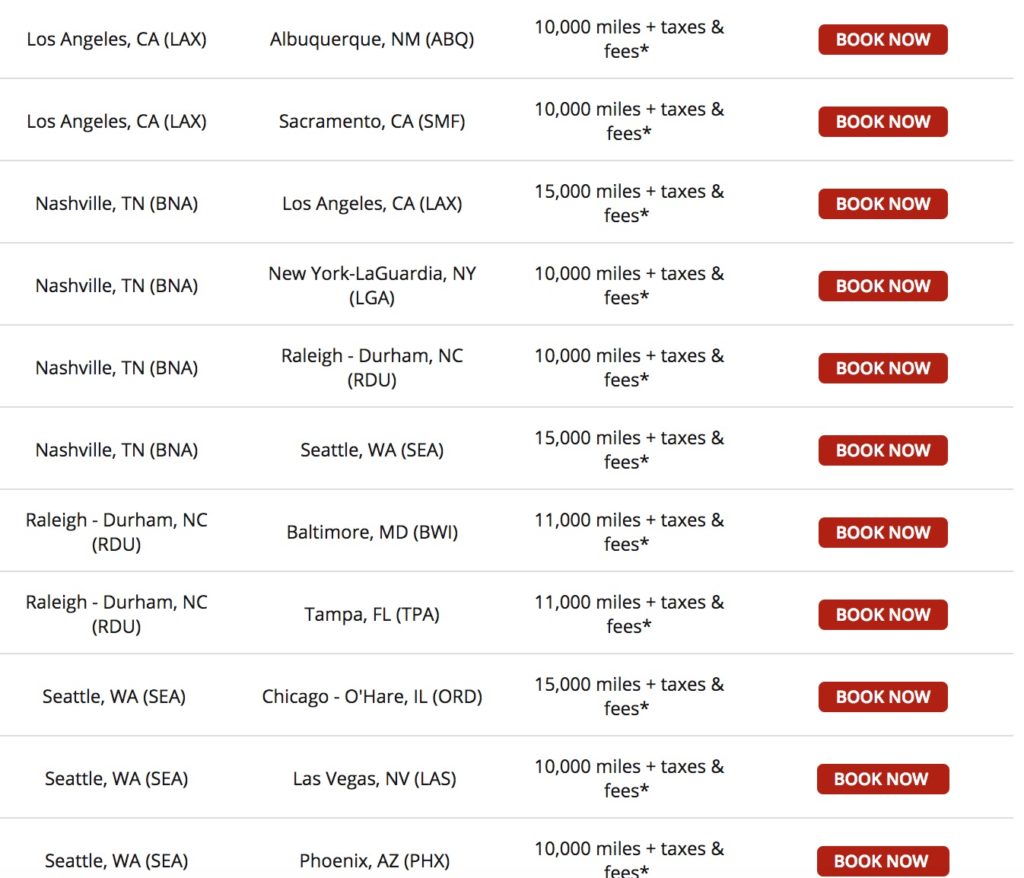
Task: Book the Seattle to Phoenix route
Action: pos(882,861)
